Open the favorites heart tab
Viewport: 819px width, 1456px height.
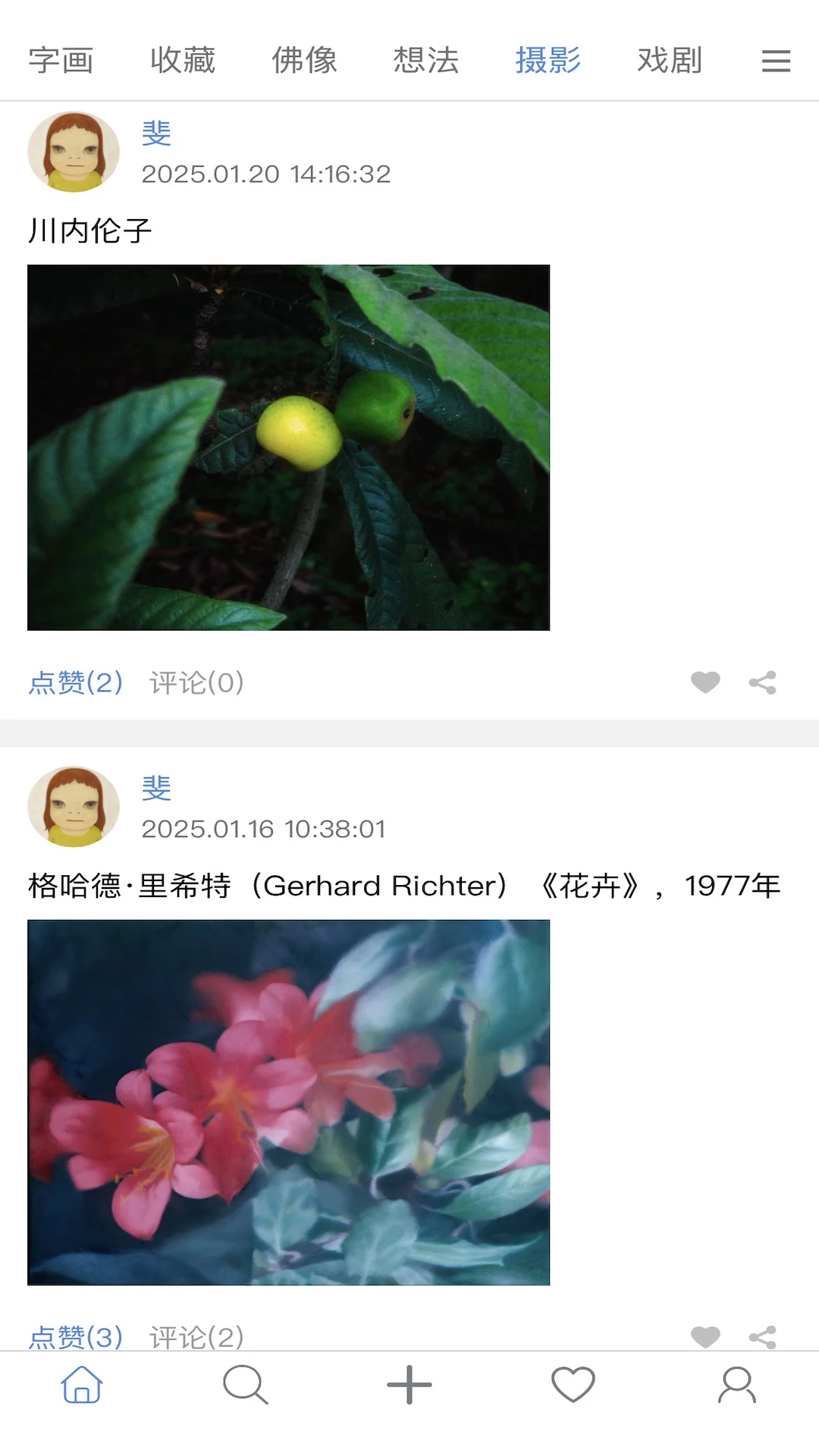coord(573,1385)
